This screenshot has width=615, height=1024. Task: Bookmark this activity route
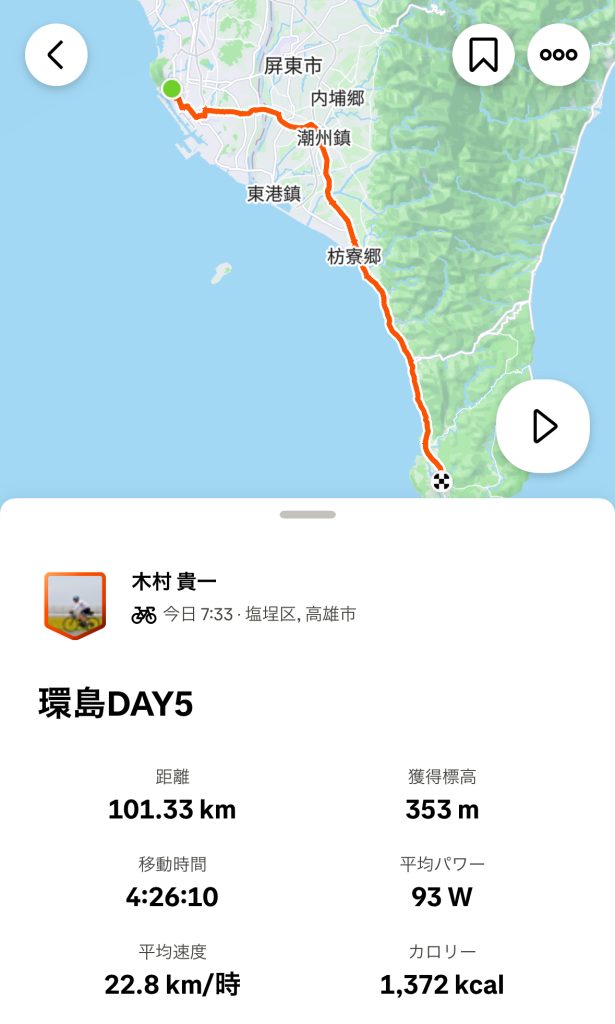483,55
